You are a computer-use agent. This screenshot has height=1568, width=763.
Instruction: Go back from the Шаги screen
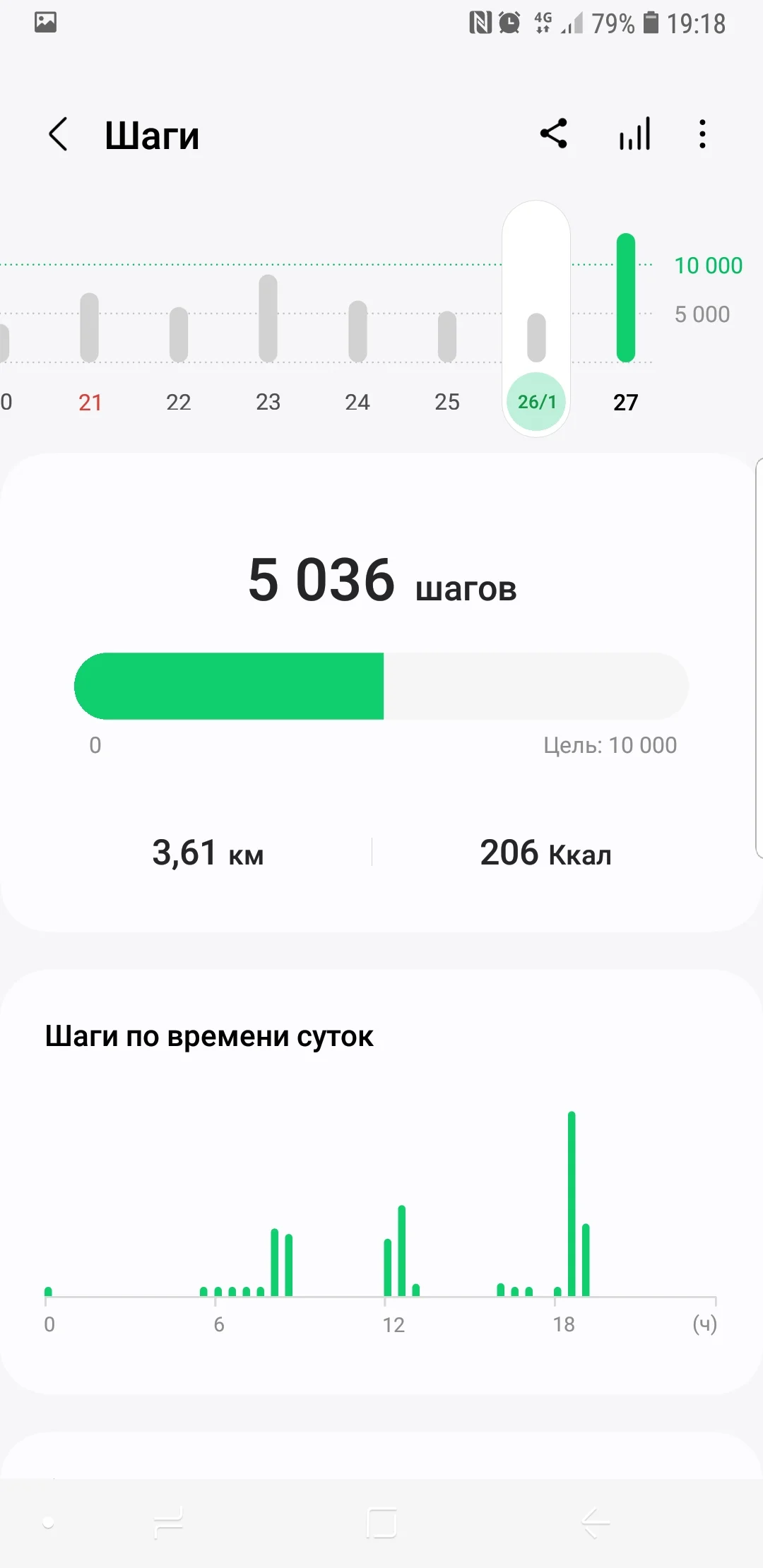tap(59, 134)
